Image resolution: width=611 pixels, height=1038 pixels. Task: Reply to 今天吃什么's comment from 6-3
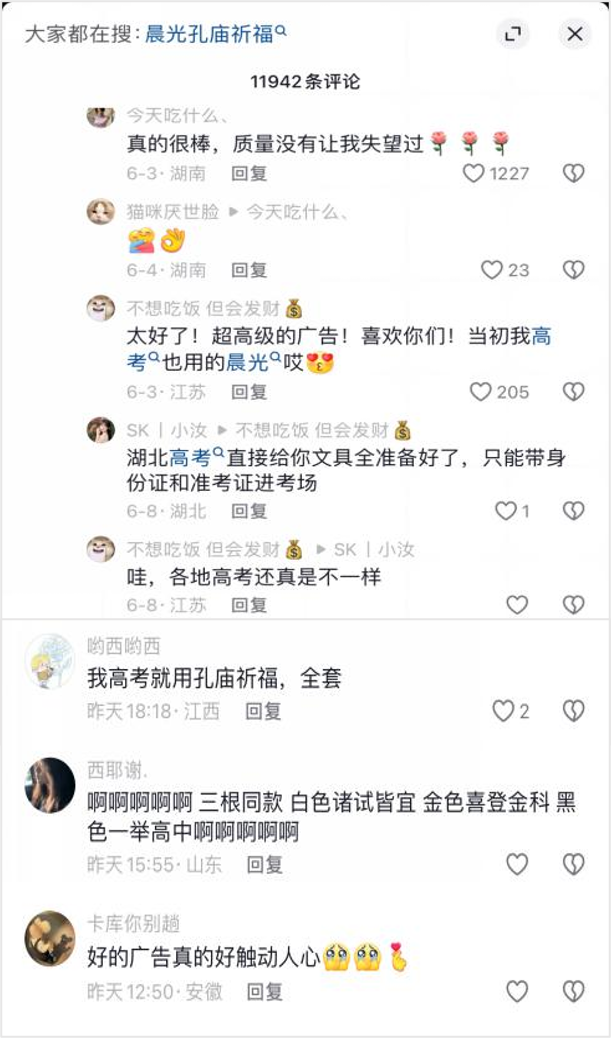249,173
